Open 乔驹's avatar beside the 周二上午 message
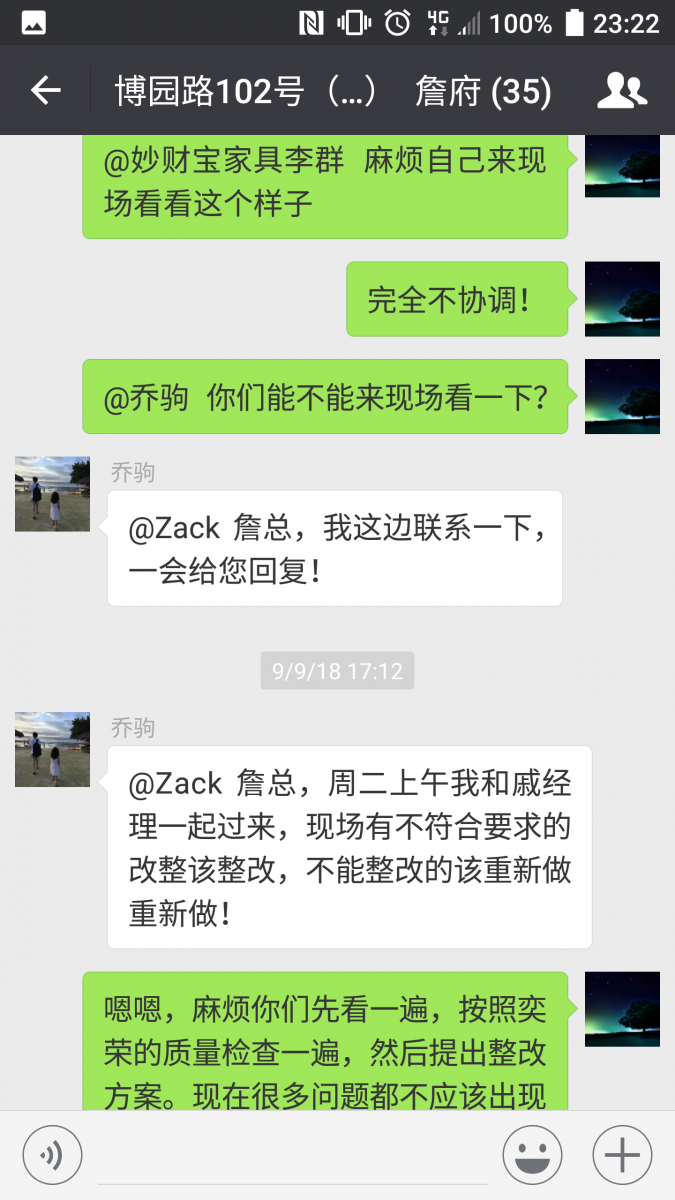 point(52,749)
